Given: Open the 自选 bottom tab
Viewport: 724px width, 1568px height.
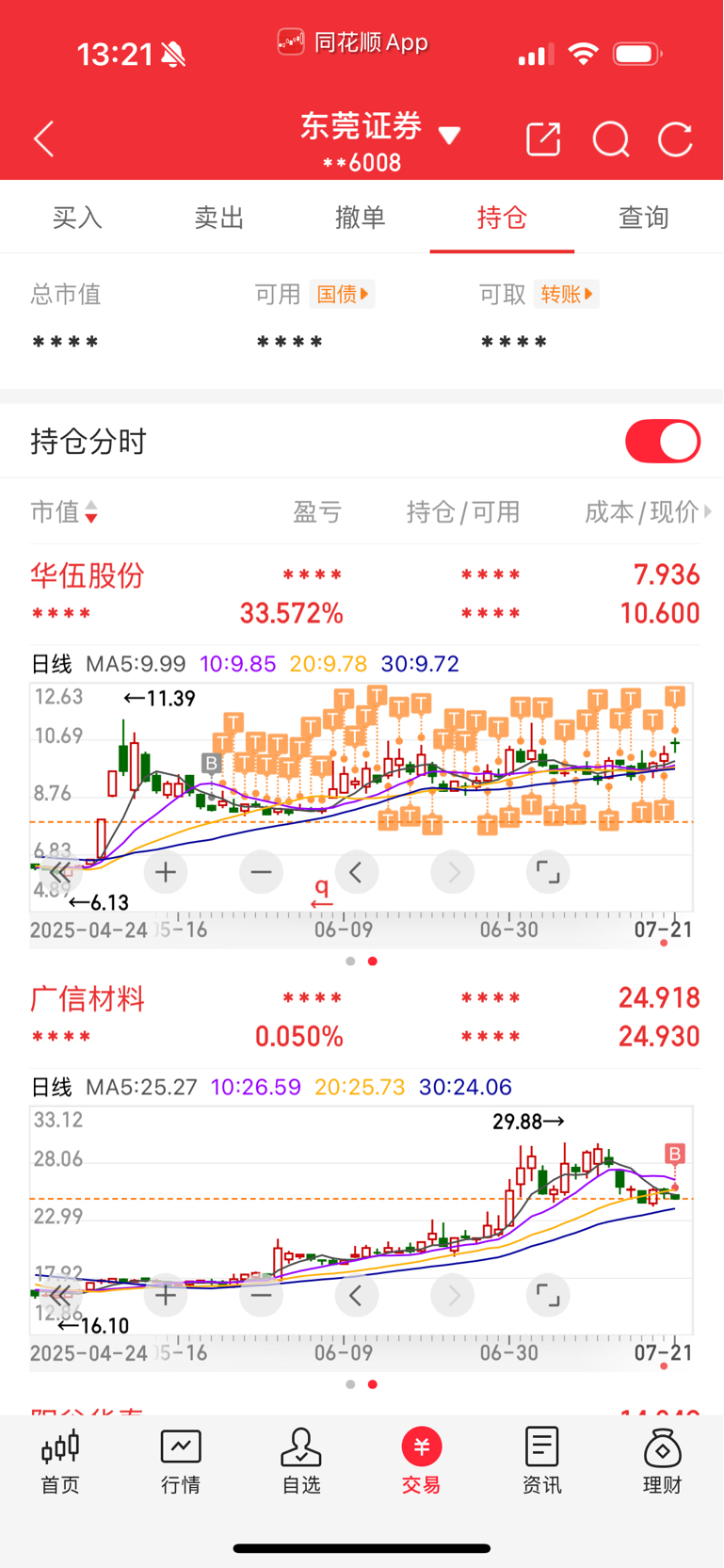Looking at the screenshot, I should 301,1462.
